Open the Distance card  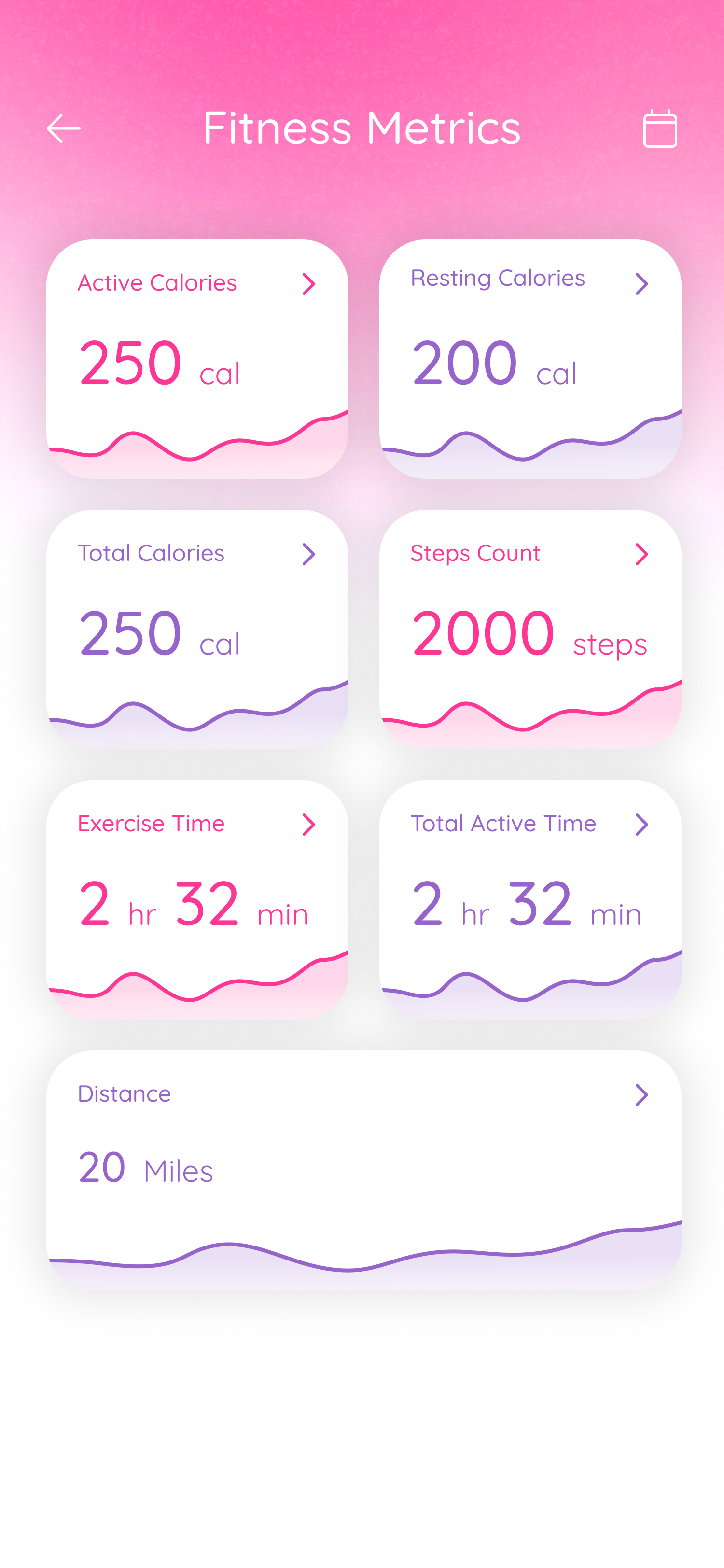364,1170
